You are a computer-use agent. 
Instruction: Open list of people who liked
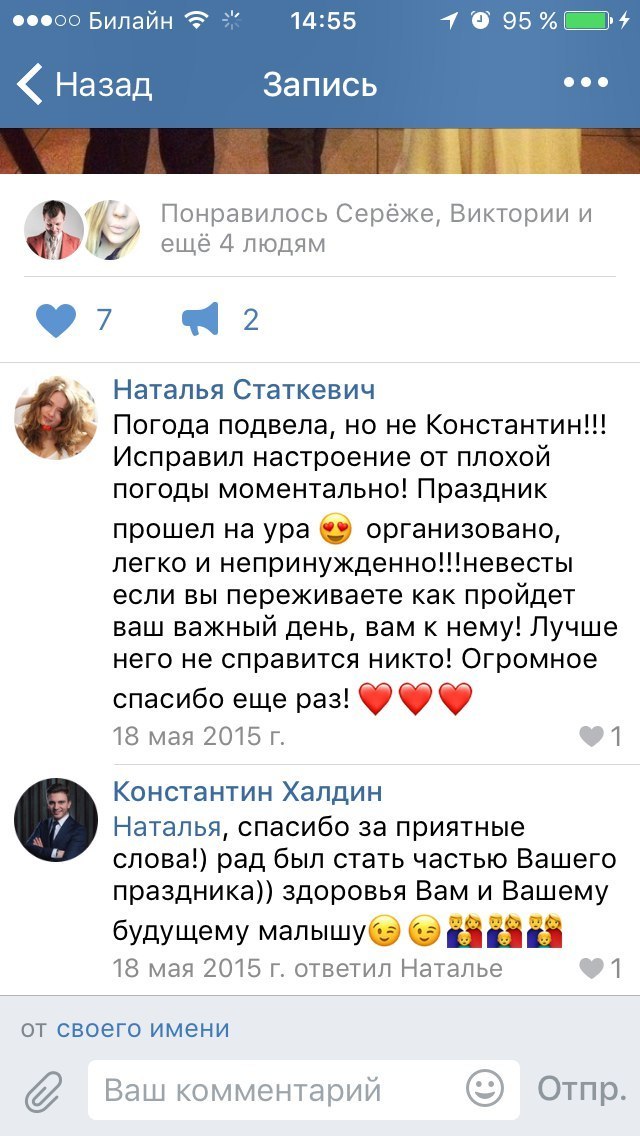(375, 228)
